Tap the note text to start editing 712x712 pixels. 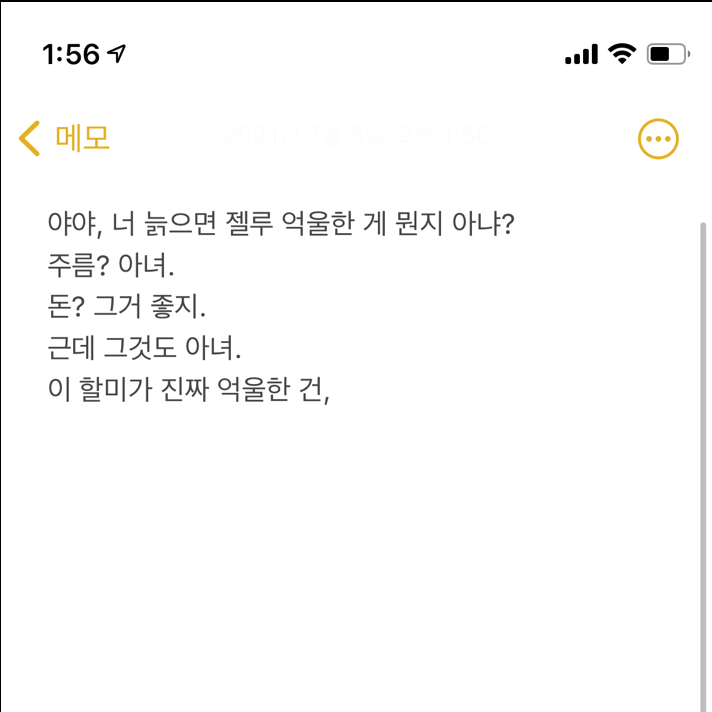pos(280,305)
